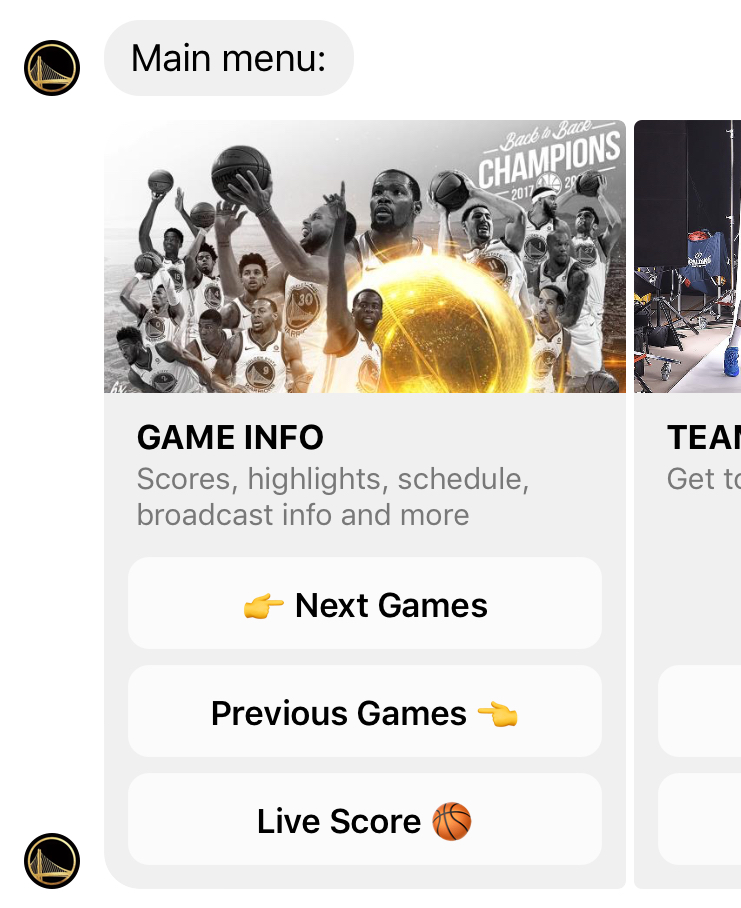Check the Live Score
741x908 pixels.
[365, 820]
